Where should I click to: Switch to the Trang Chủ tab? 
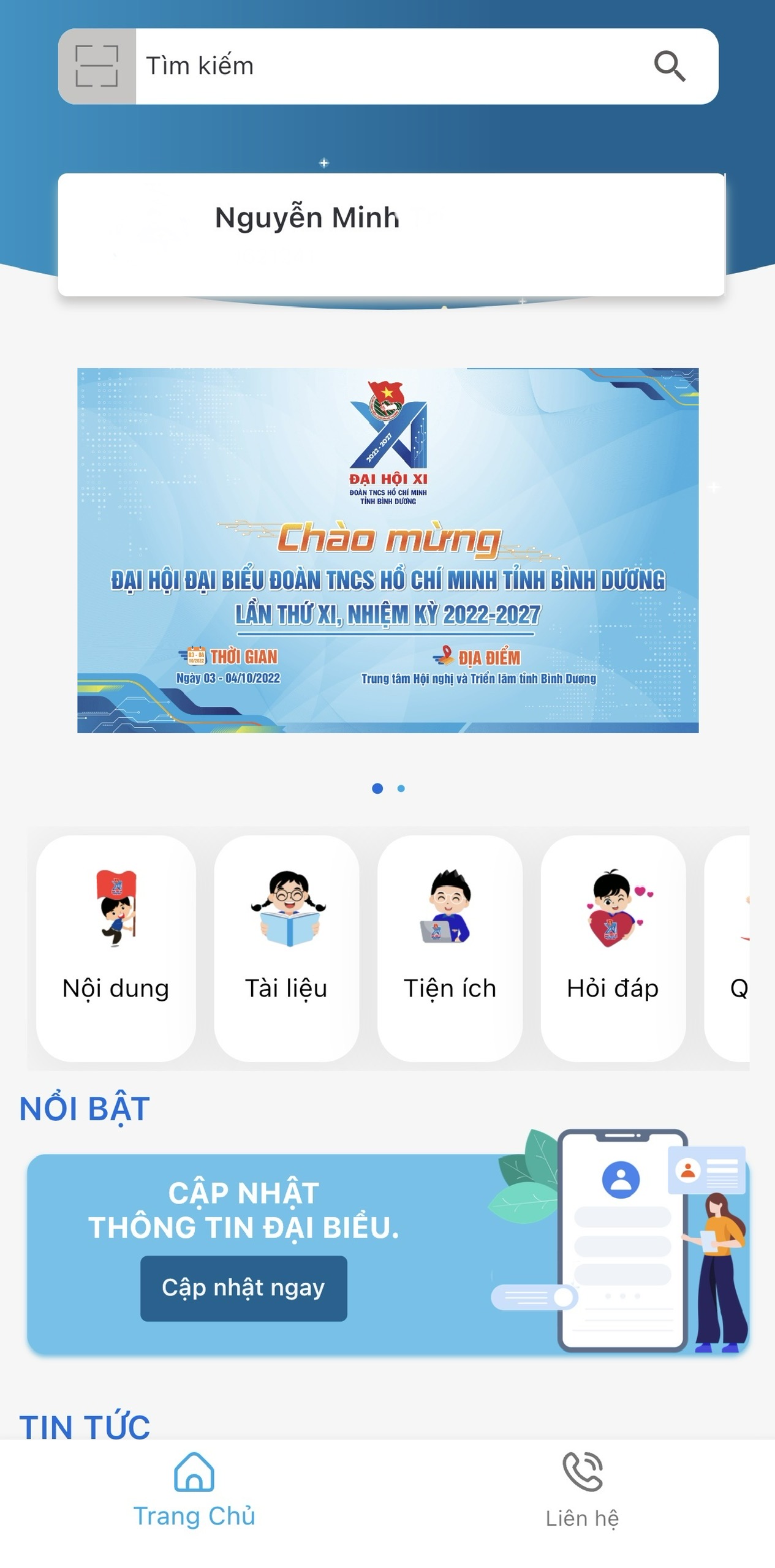194,1490
